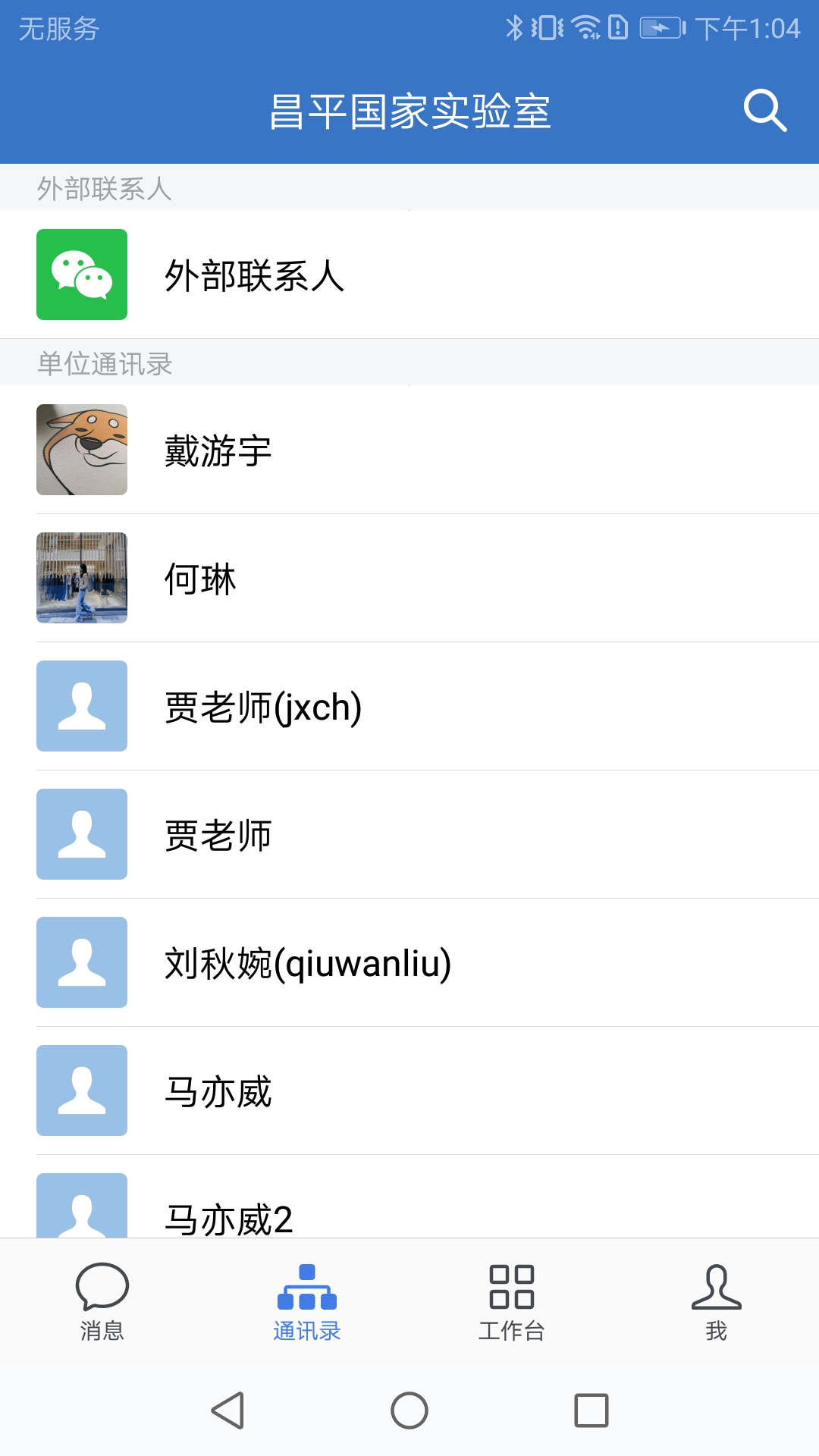The height and width of the screenshot is (1456, 819).
Task: Open contact 贾老师(jxch)
Action: [409, 707]
